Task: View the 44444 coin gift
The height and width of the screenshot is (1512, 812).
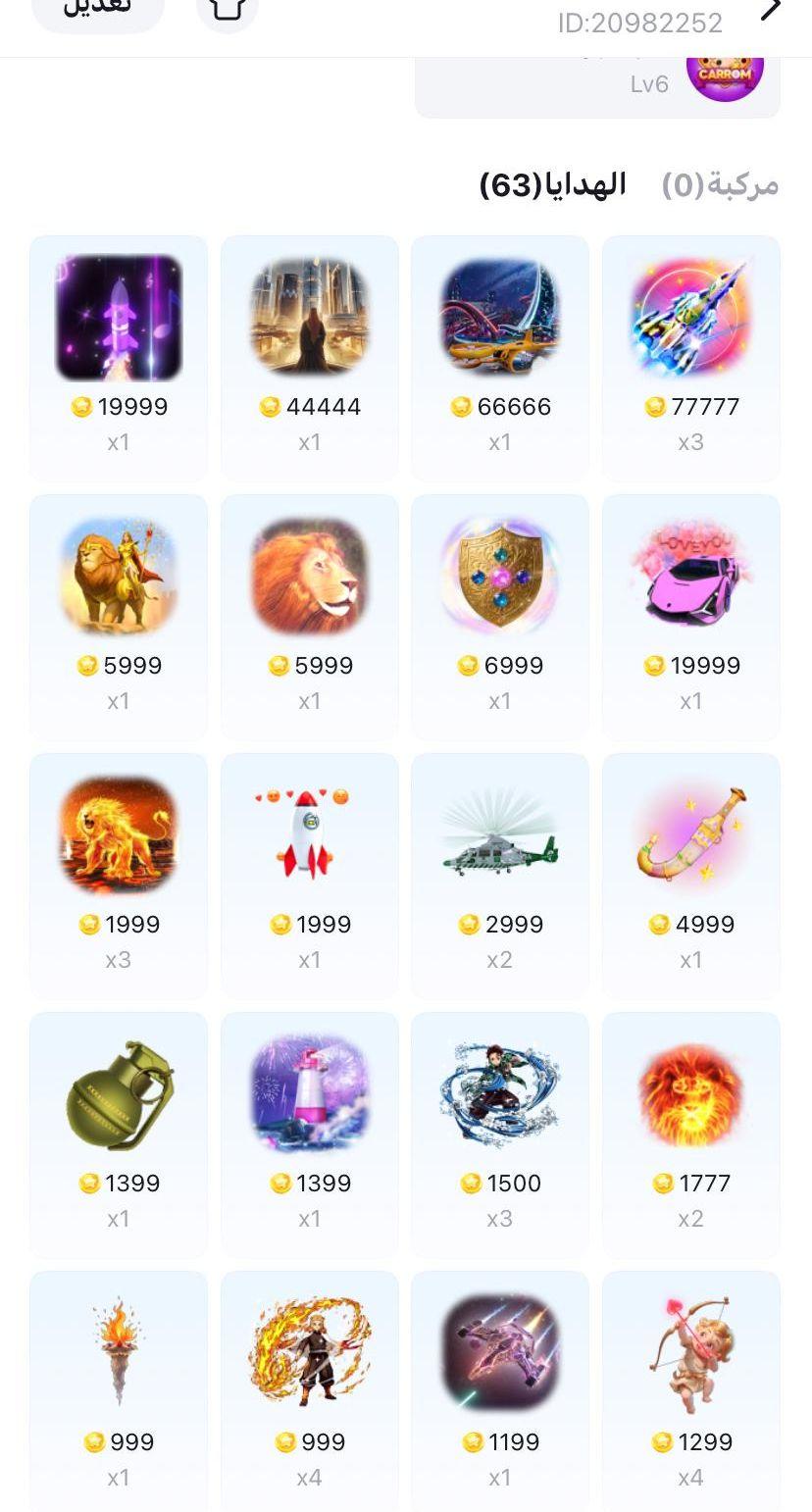Action: pos(310,358)
